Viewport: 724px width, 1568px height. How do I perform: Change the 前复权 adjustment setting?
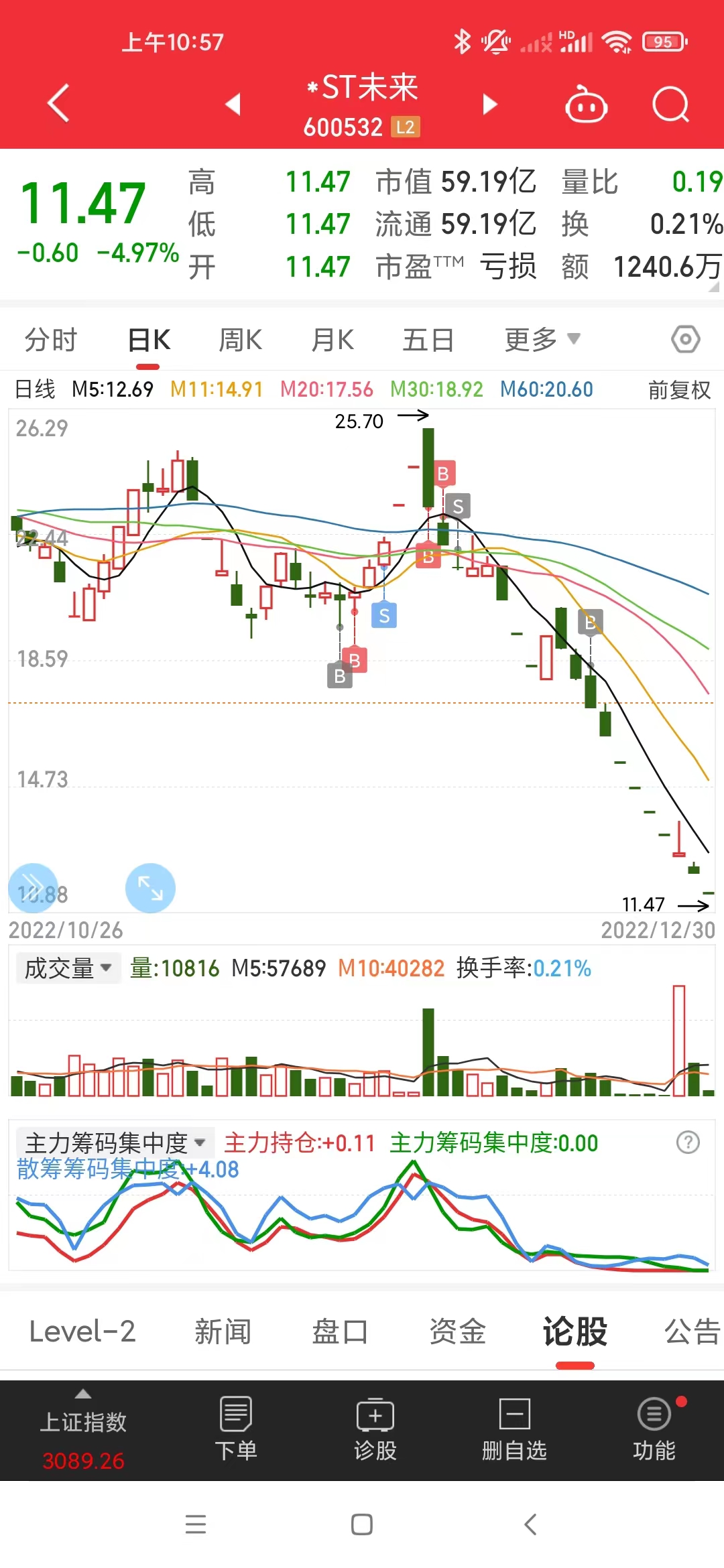pos(678,390)
